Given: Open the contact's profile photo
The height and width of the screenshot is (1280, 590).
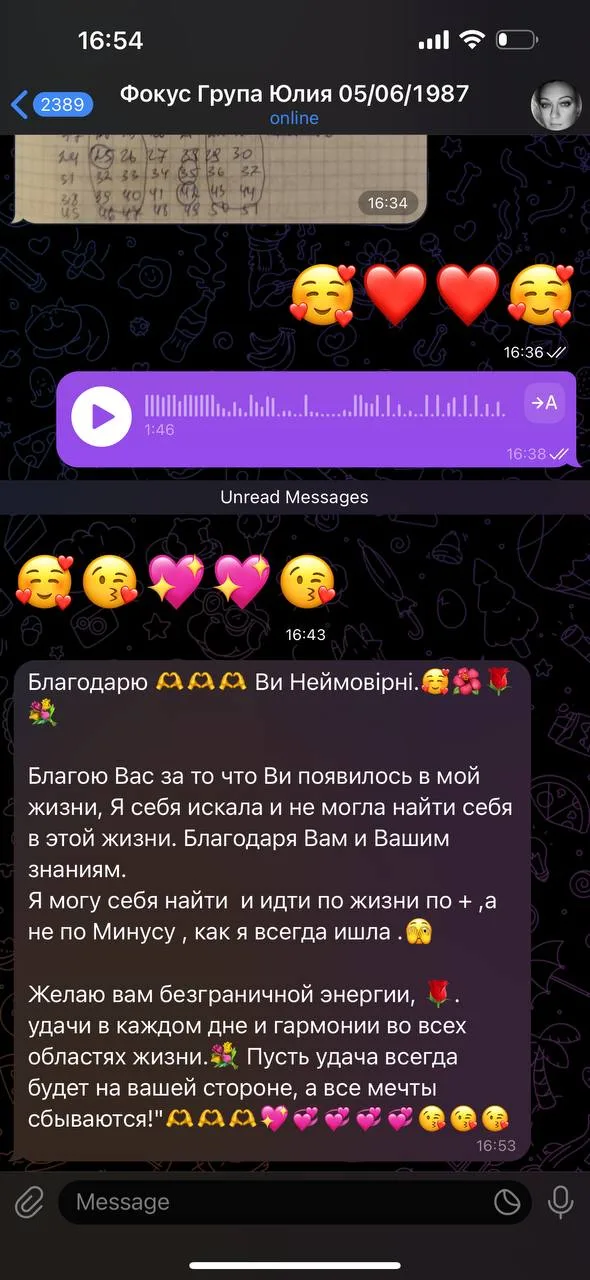Looking at the screenshot, I should pos(556,104).
